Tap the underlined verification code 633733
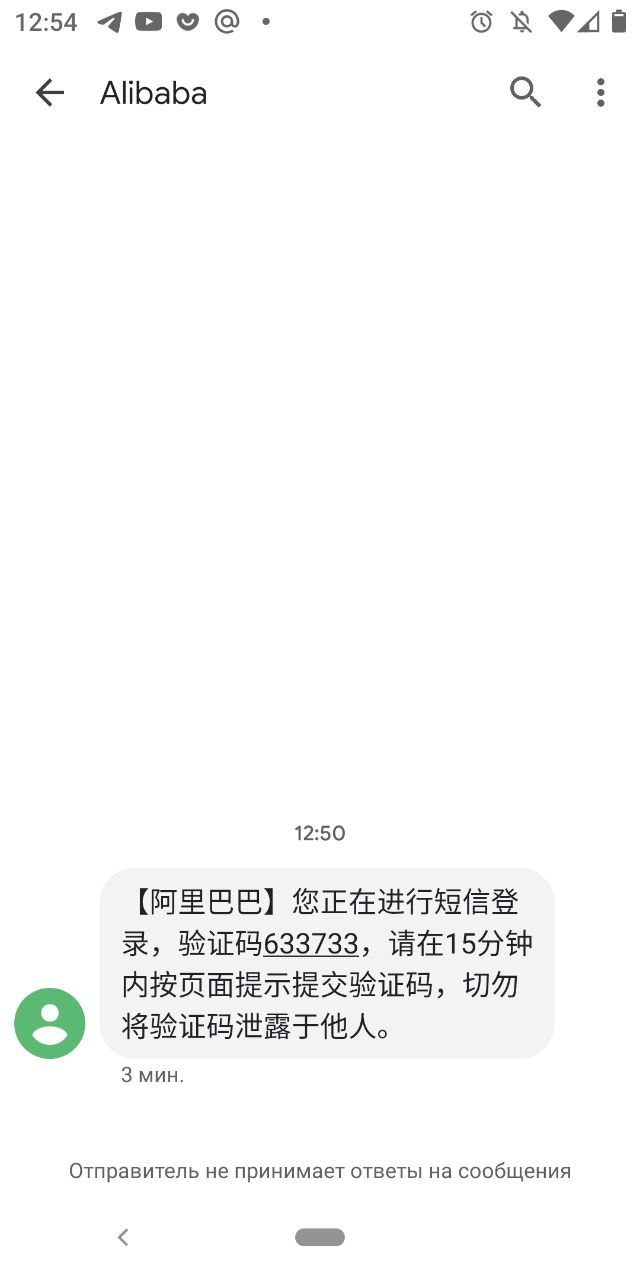The height and width of the screenshot is (1280, 640). 310,943
